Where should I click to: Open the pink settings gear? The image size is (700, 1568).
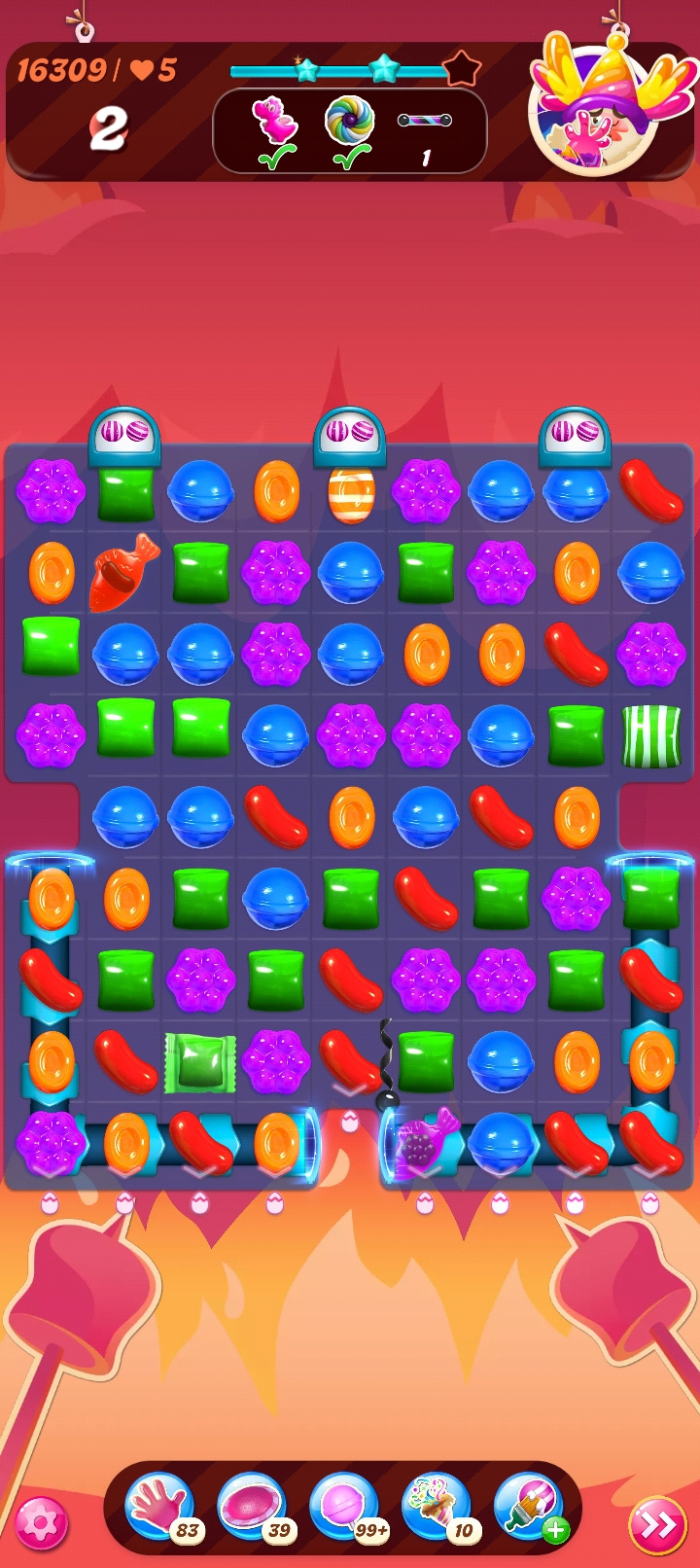[41, 1522]
